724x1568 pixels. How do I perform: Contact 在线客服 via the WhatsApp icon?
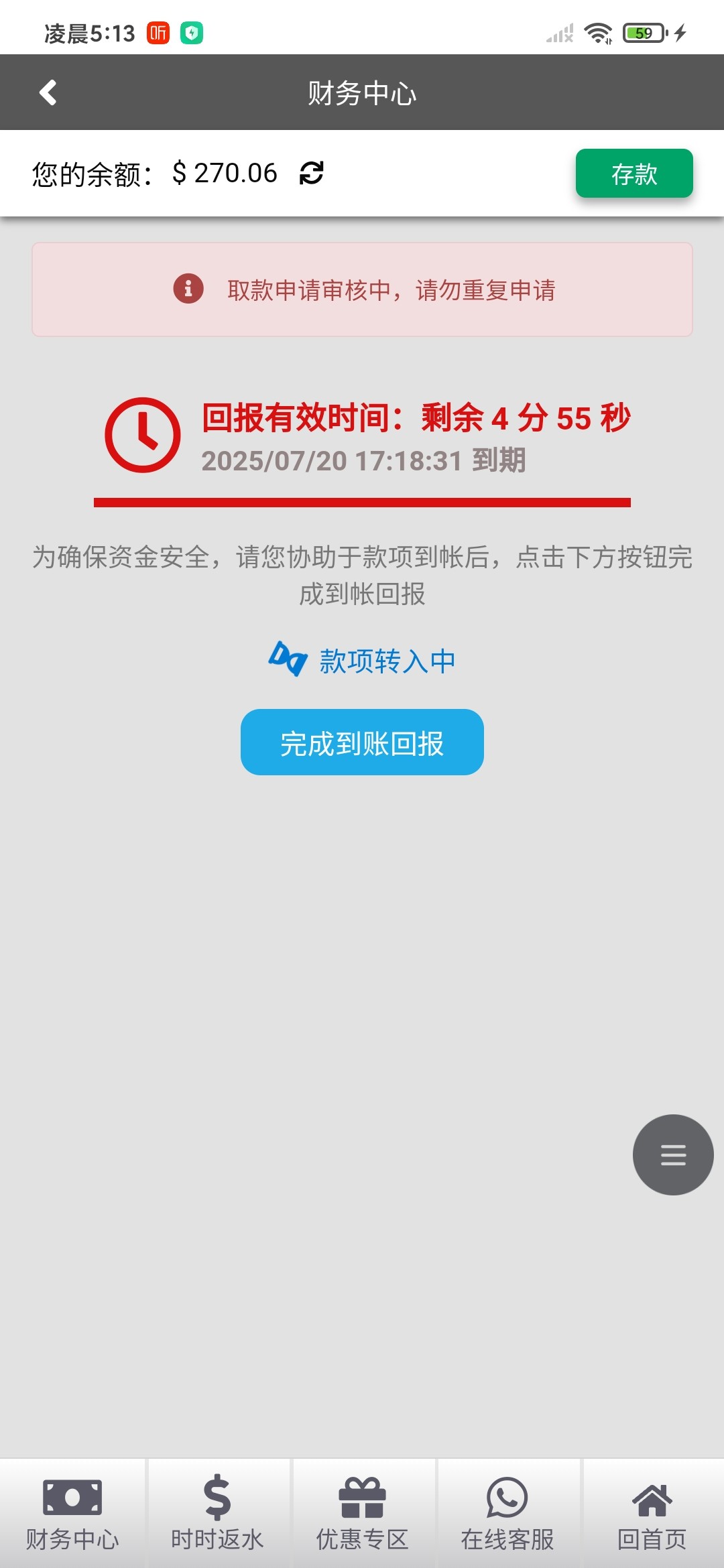pyautogui.click(x=506, y=1496)
